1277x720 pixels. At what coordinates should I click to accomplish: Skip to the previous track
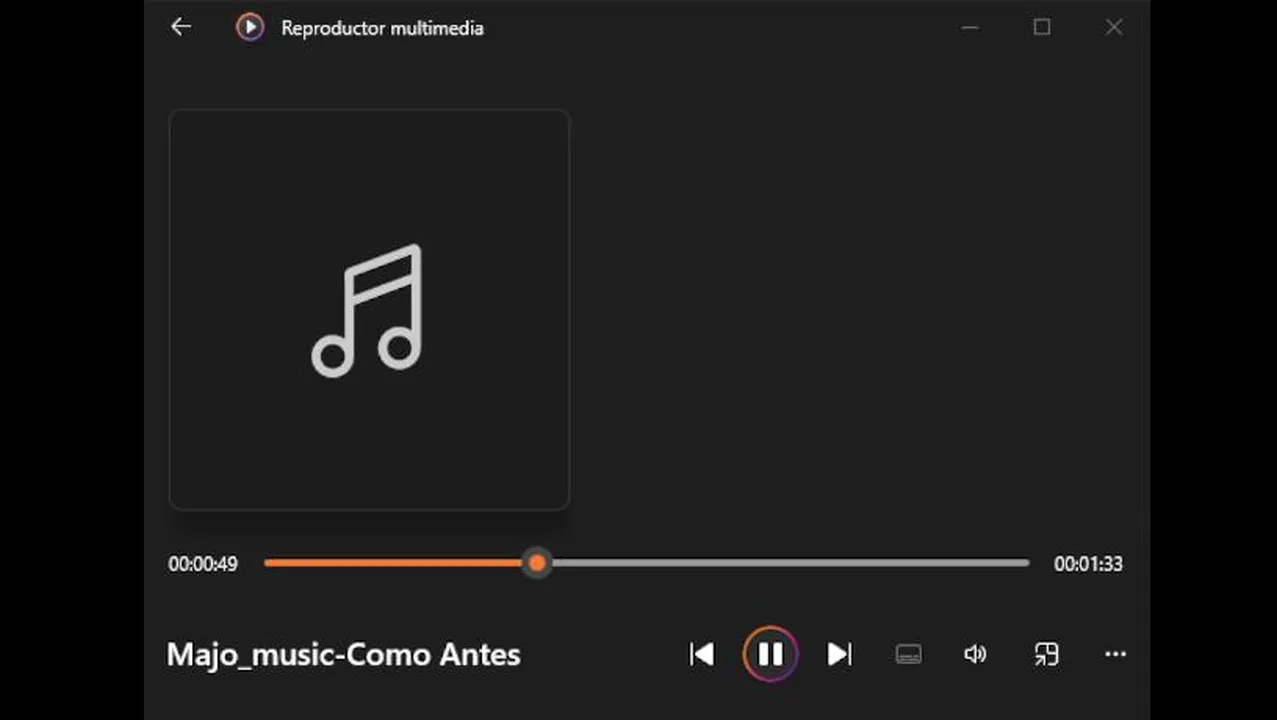702,654
